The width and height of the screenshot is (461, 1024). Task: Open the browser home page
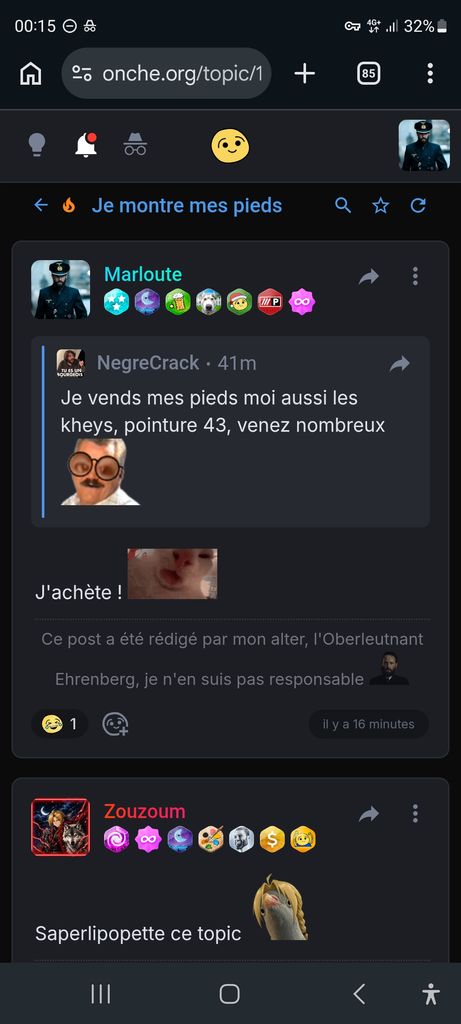pos(31,74)
